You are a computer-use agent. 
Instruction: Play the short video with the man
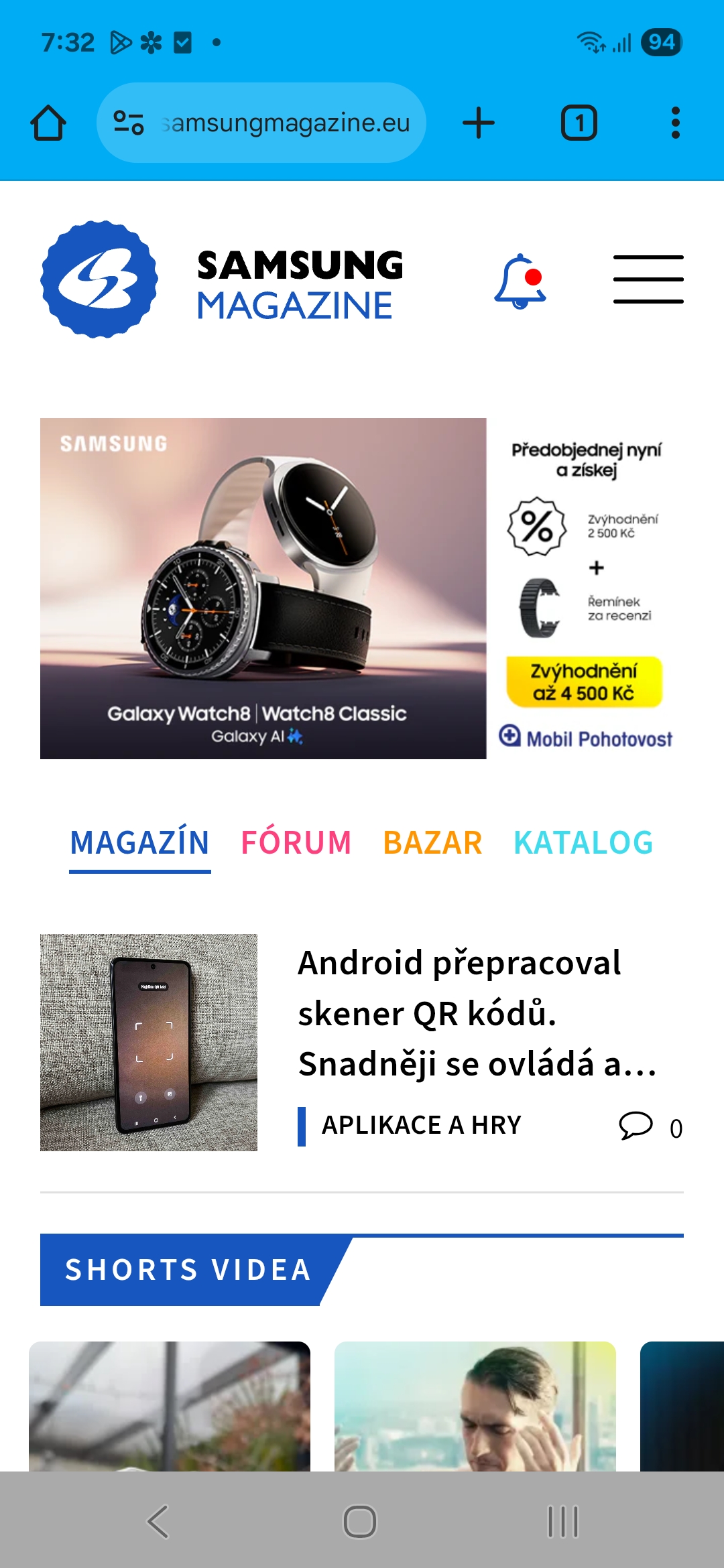click(x=475, y=1406)
